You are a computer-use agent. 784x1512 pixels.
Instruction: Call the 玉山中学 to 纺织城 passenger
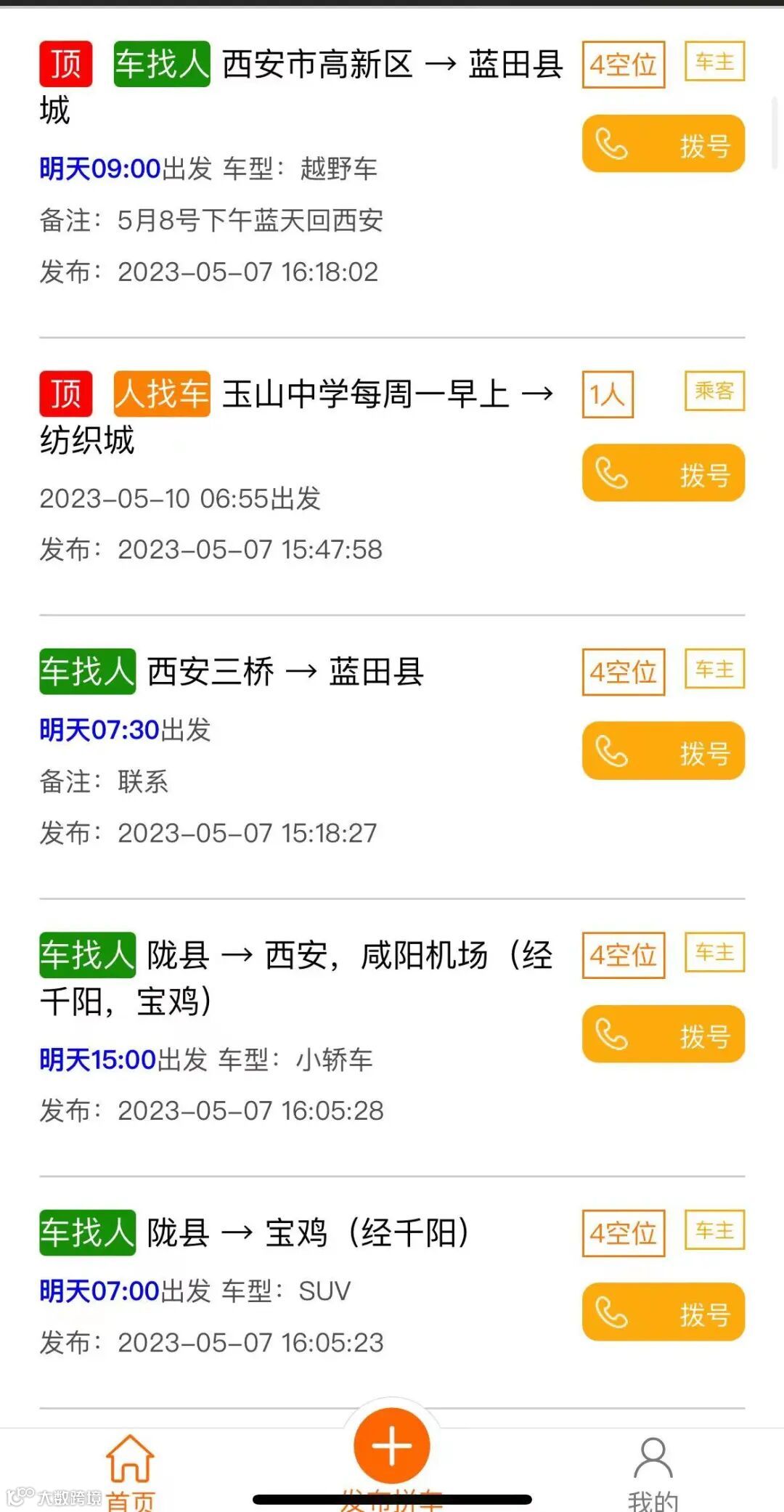tap(663, 473)
